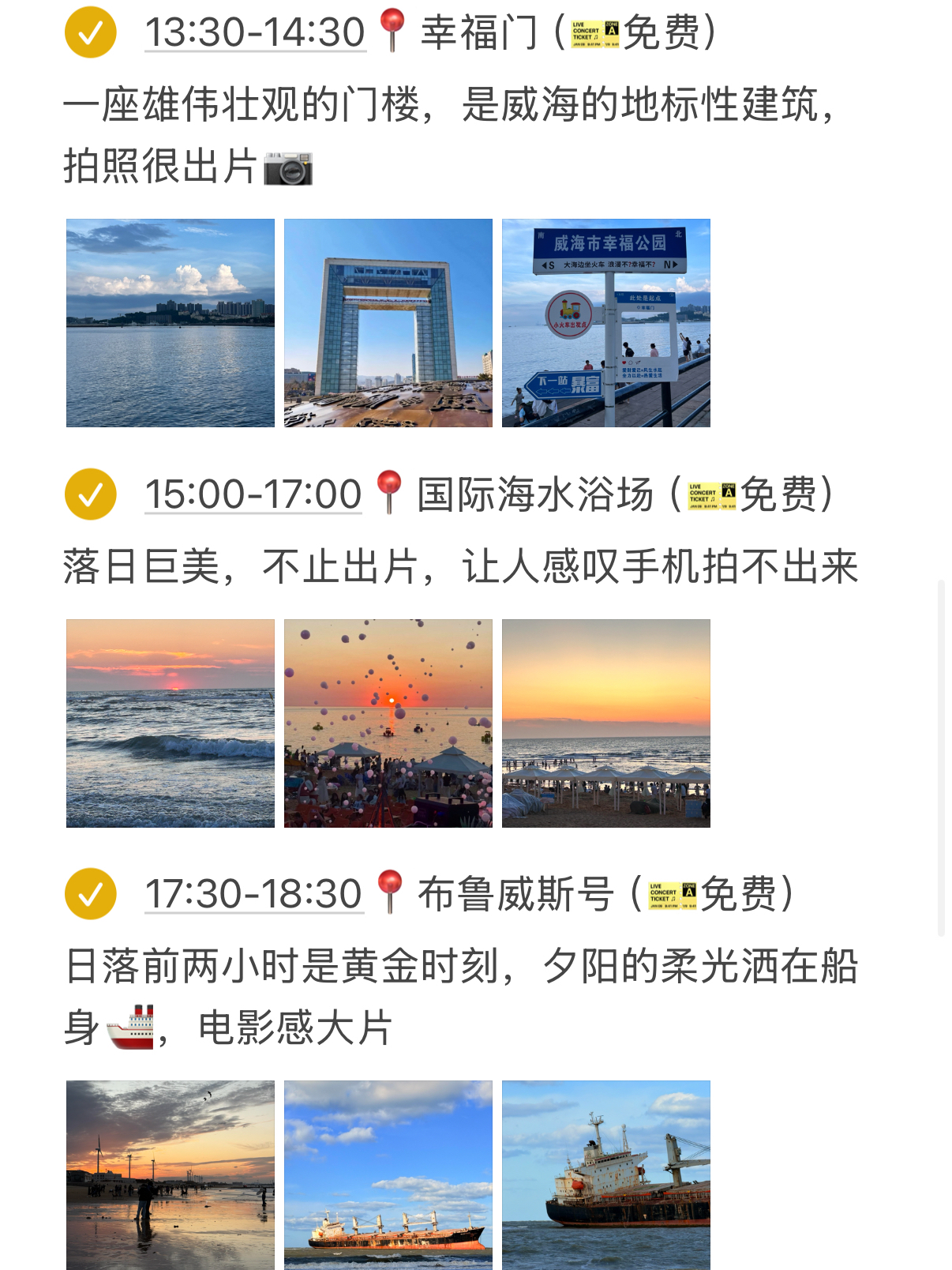Uncheck the 布鲁威斯号 checklist item

(x=91, y=894)
